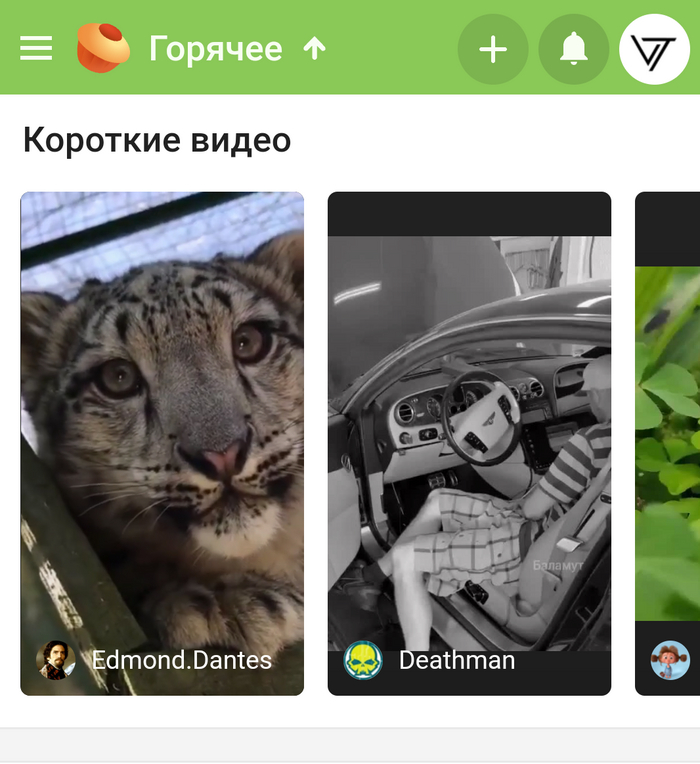Watch Deathman's car crash test video
The image size is (700, 764).
pyautogui.click(x=469, y=440)
